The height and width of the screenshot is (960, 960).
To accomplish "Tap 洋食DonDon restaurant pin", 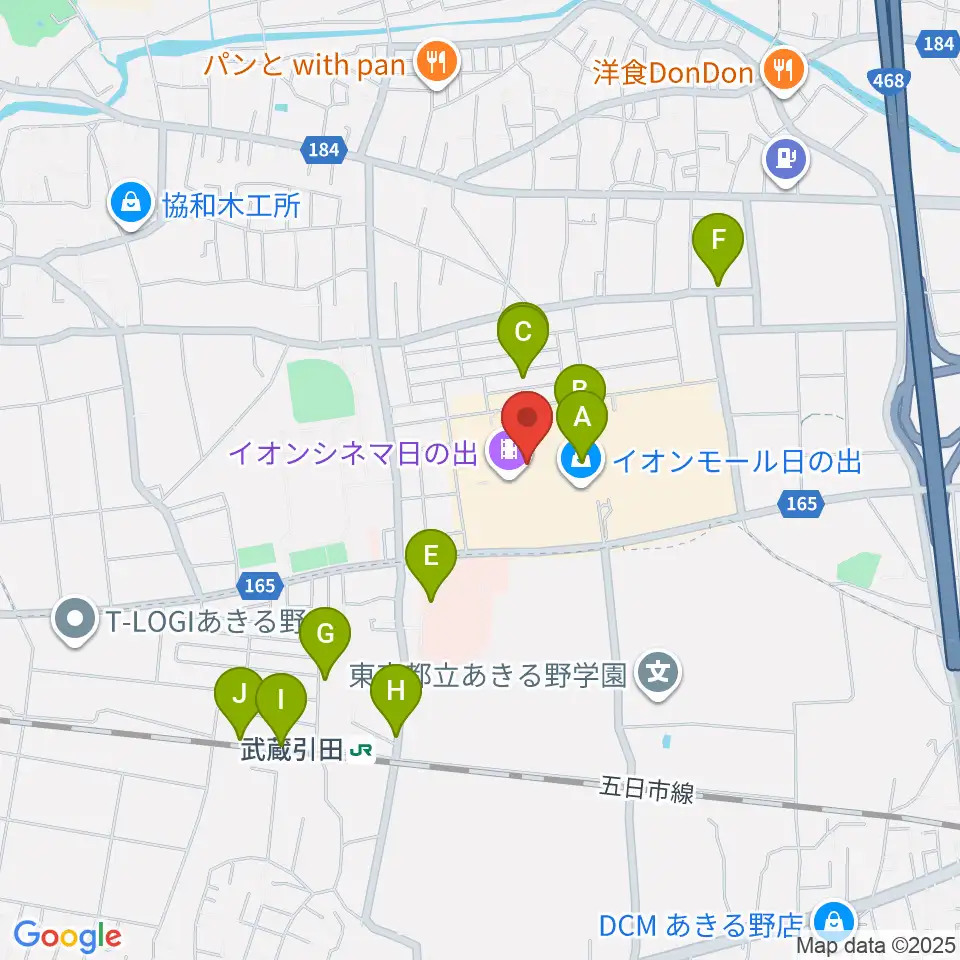I will point(784,72).
